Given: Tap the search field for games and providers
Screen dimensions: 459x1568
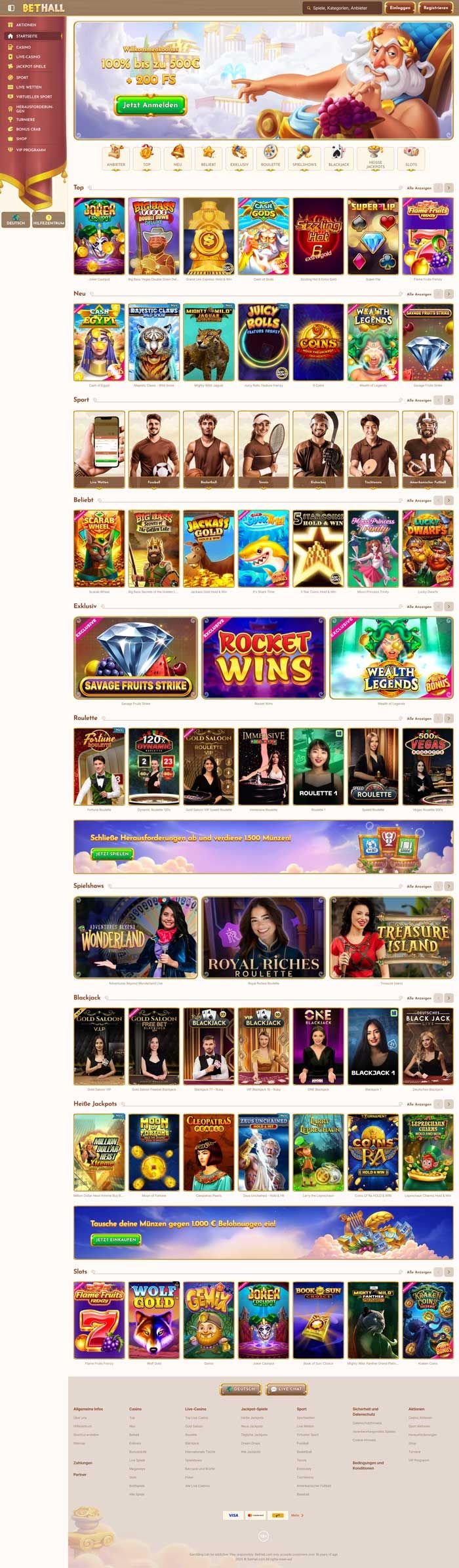Looking at the screenshot, I should (341, 8).
